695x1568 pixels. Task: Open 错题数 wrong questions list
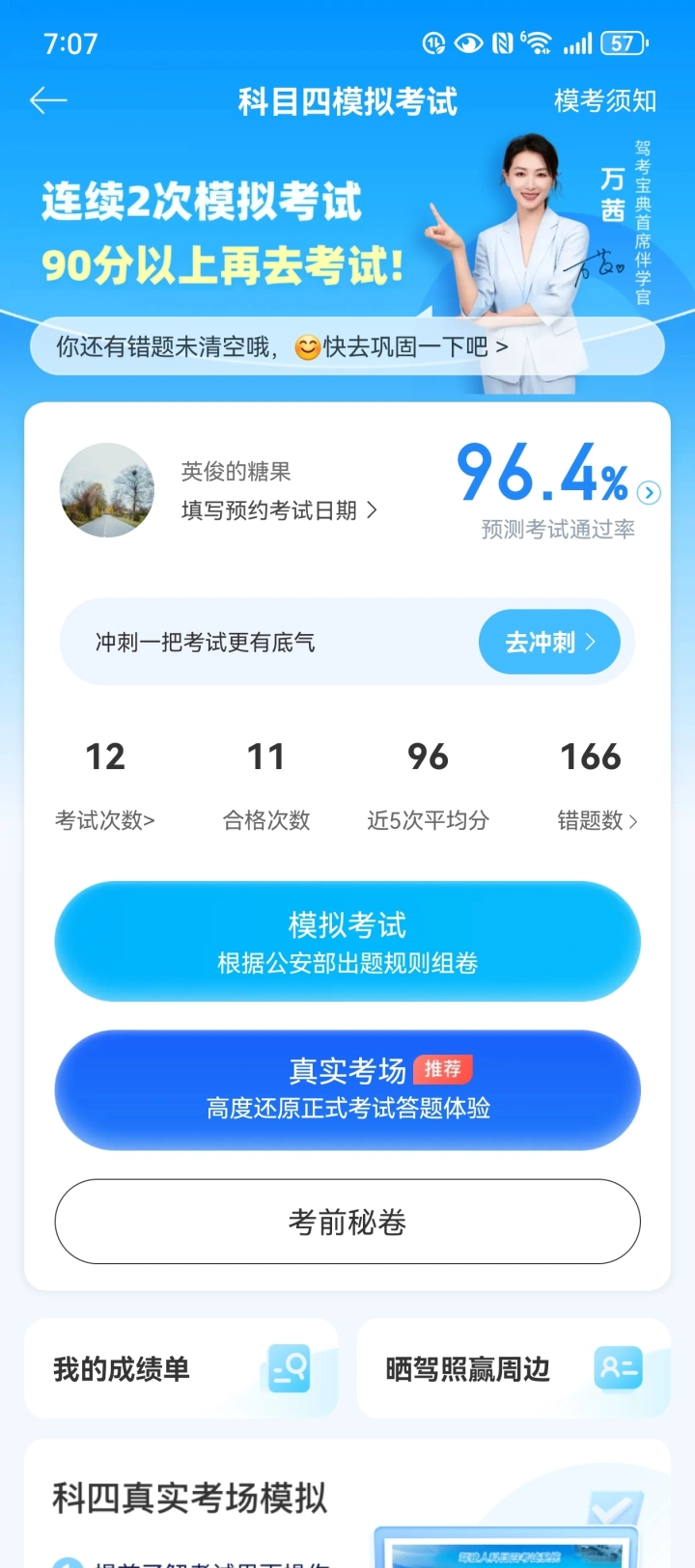[597, 820]
